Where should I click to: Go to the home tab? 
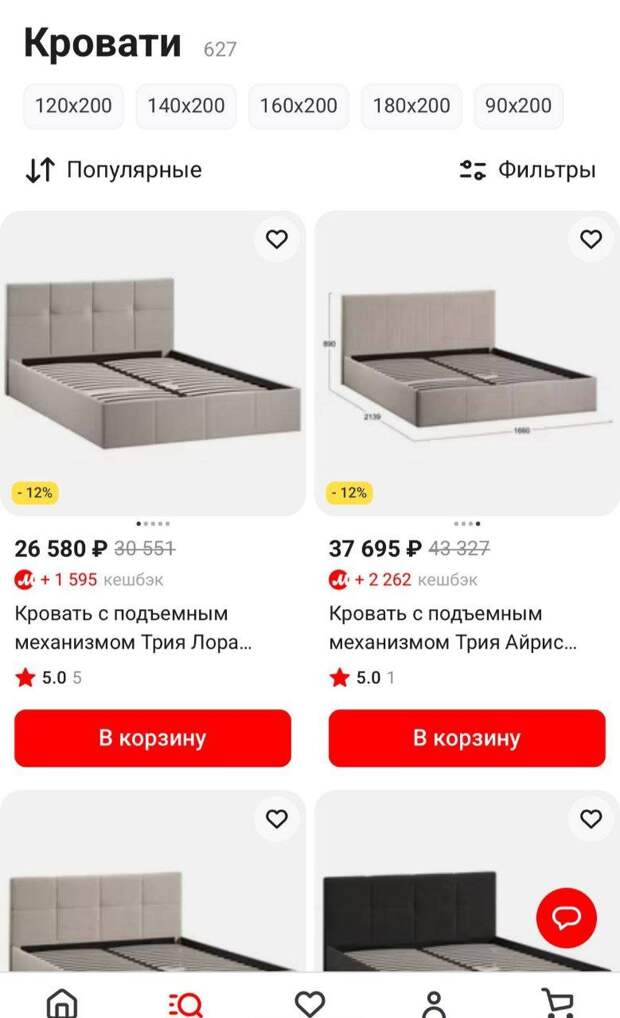(x=62, y=1002)
